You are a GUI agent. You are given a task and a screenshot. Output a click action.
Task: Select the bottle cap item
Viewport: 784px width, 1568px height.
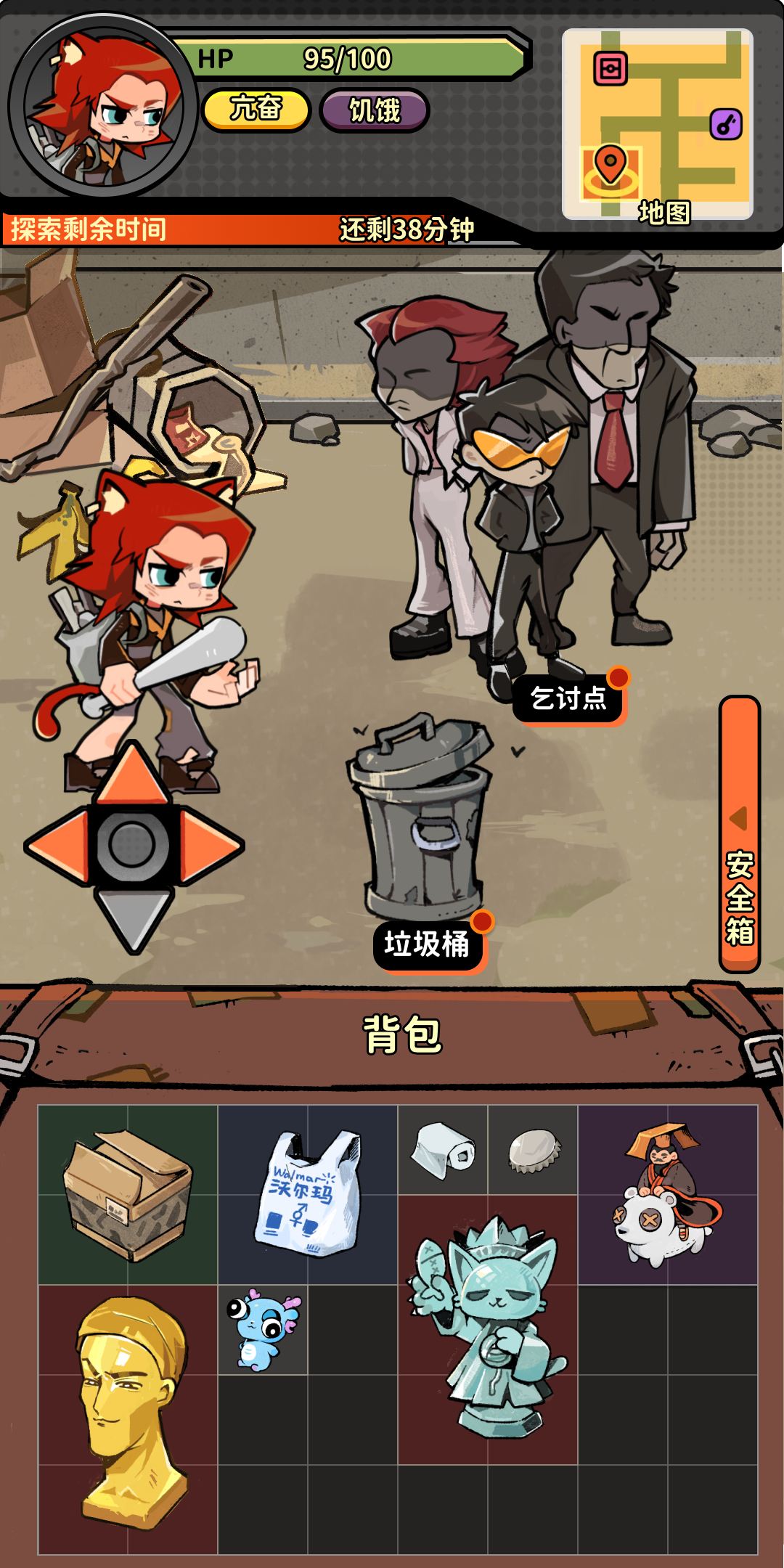click(533, 1150)
